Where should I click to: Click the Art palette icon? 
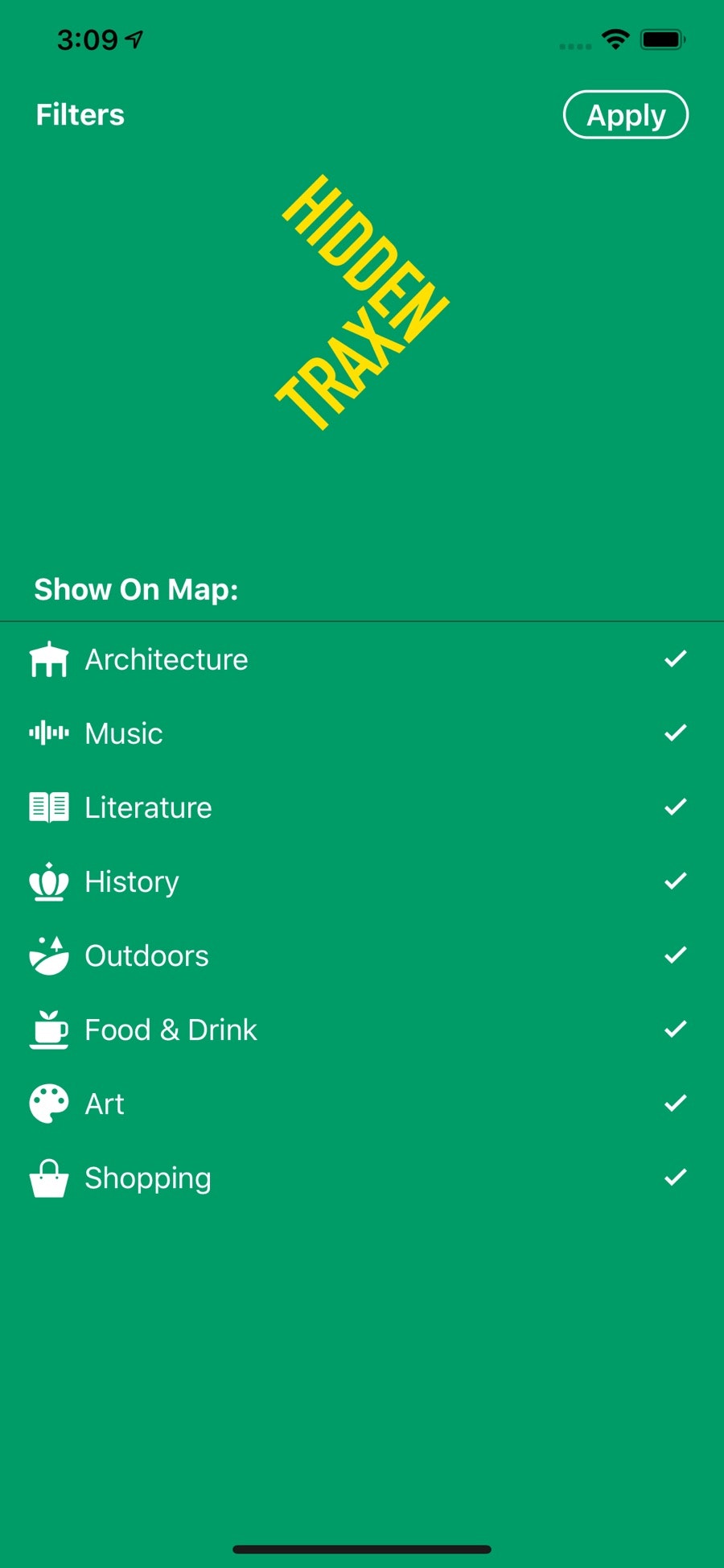pyautogui.click(x=48, y=1103)
